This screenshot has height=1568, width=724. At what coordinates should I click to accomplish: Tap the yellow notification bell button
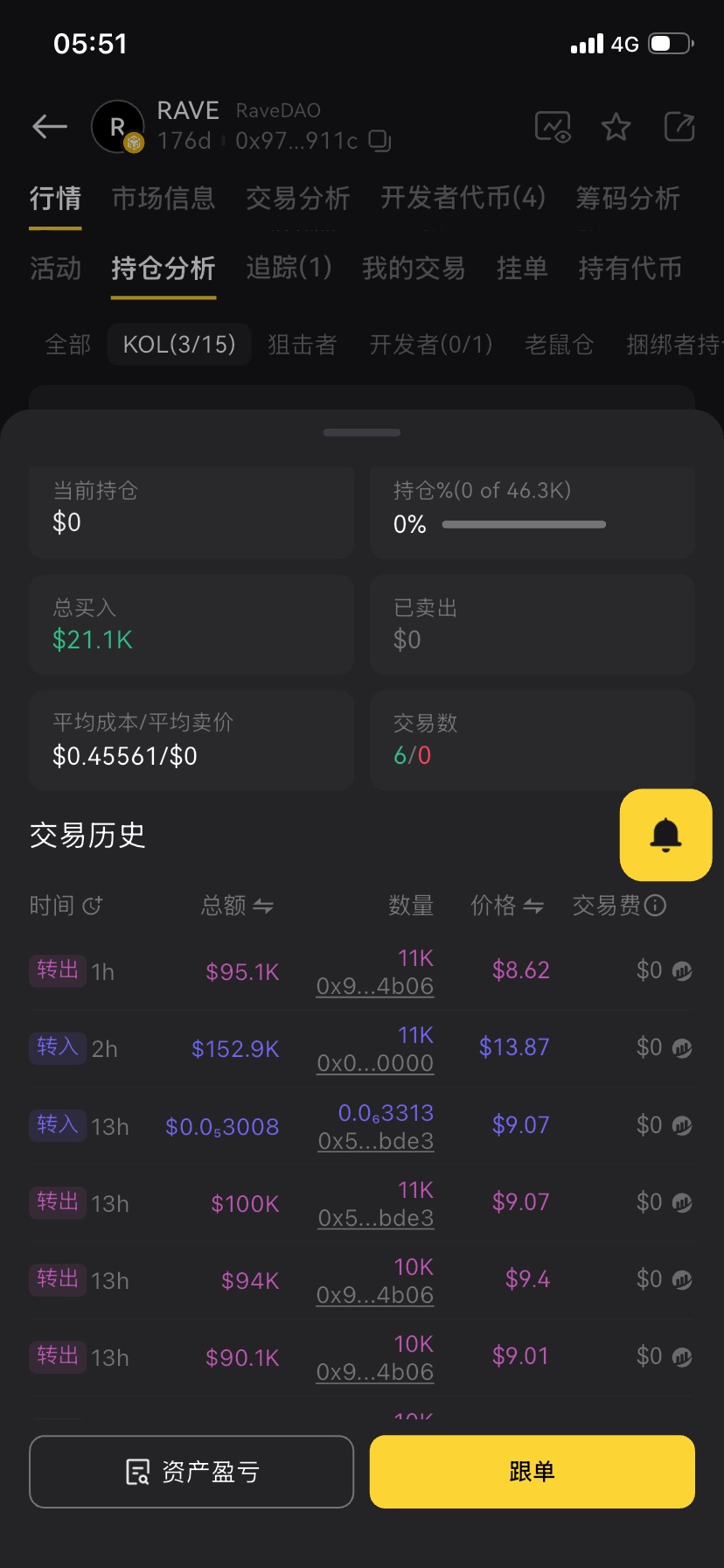point(665,835)
